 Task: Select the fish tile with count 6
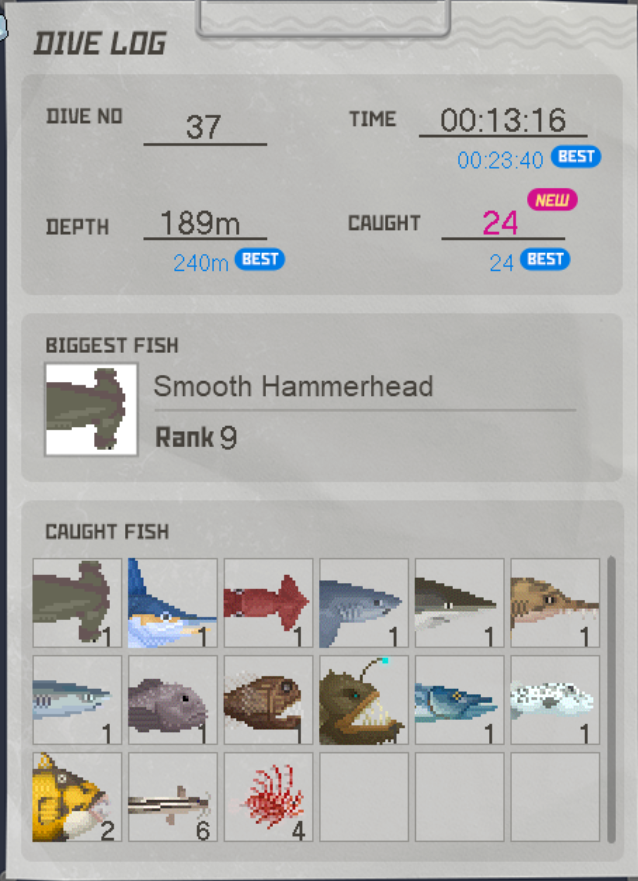coord(172,796)
